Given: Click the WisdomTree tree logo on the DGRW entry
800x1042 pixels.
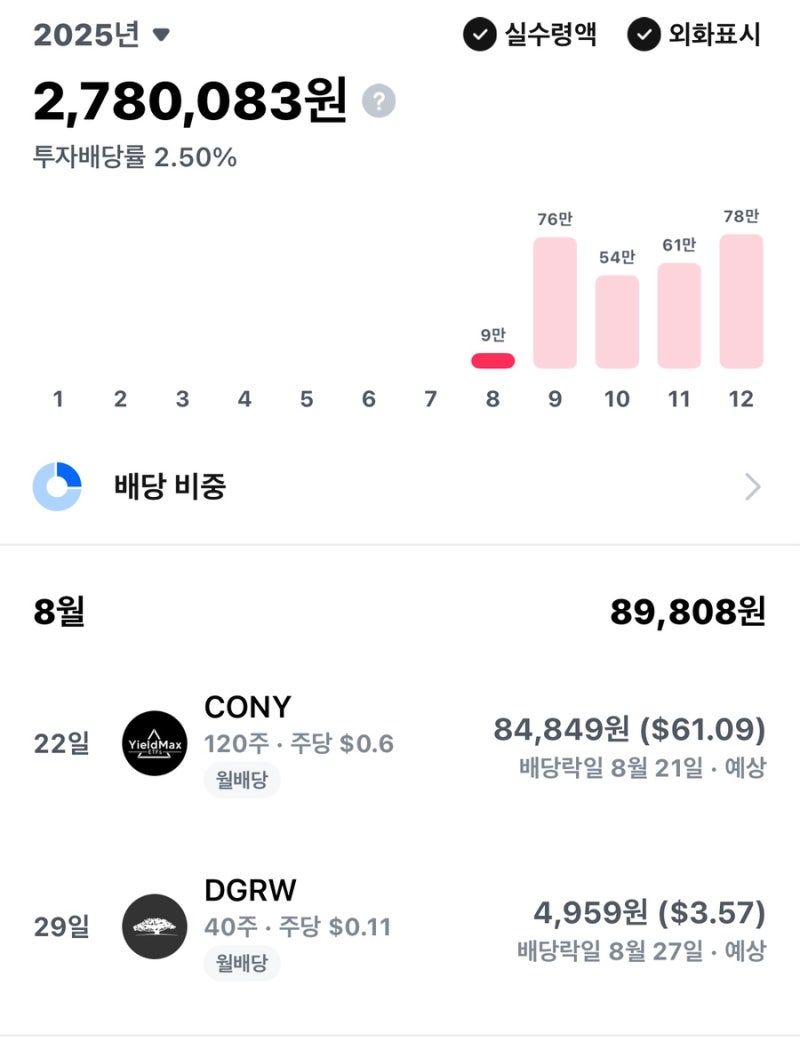Looking at the screenshot, I should [153, 925].
